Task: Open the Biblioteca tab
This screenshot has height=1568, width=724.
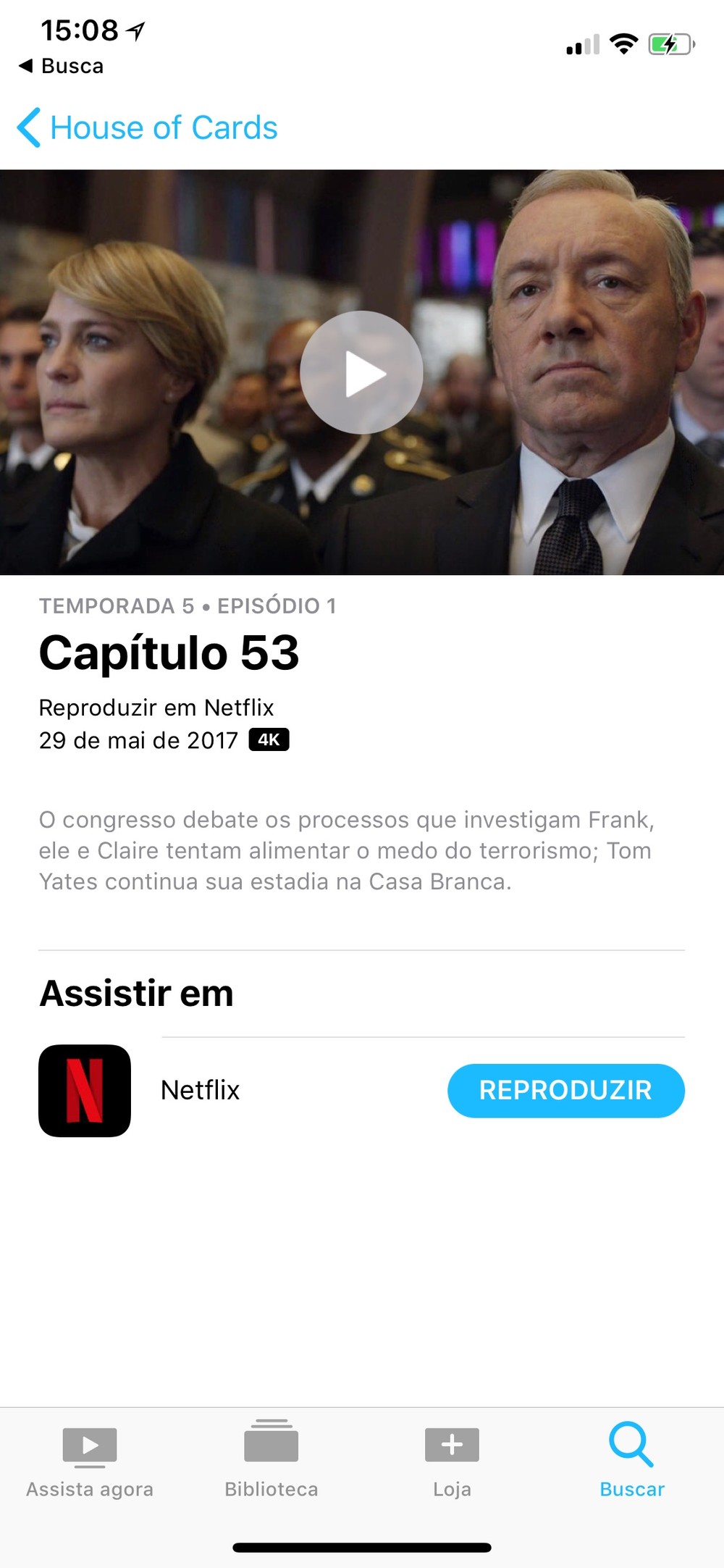Action: point(271,1459)
